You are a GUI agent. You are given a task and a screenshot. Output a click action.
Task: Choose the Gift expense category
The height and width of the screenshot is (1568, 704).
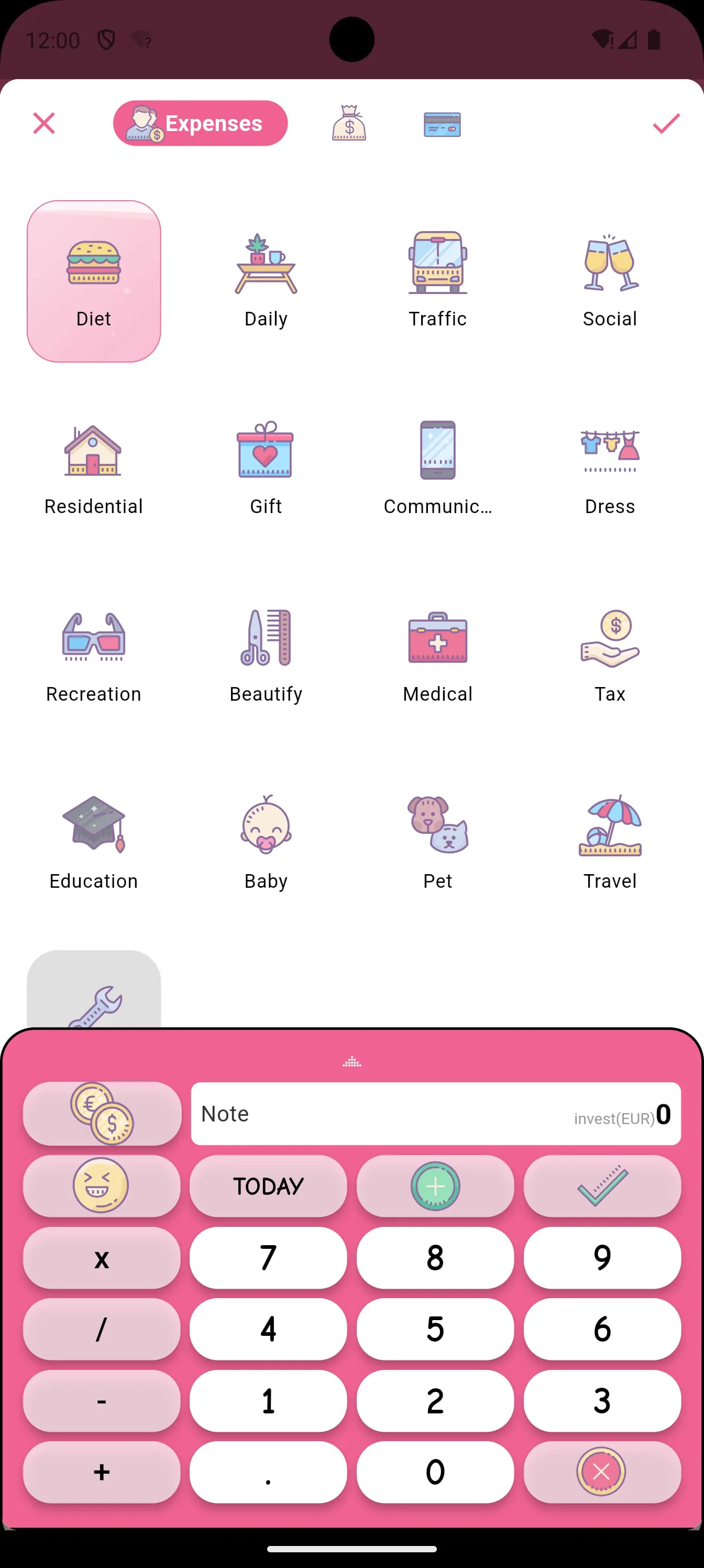265,451
